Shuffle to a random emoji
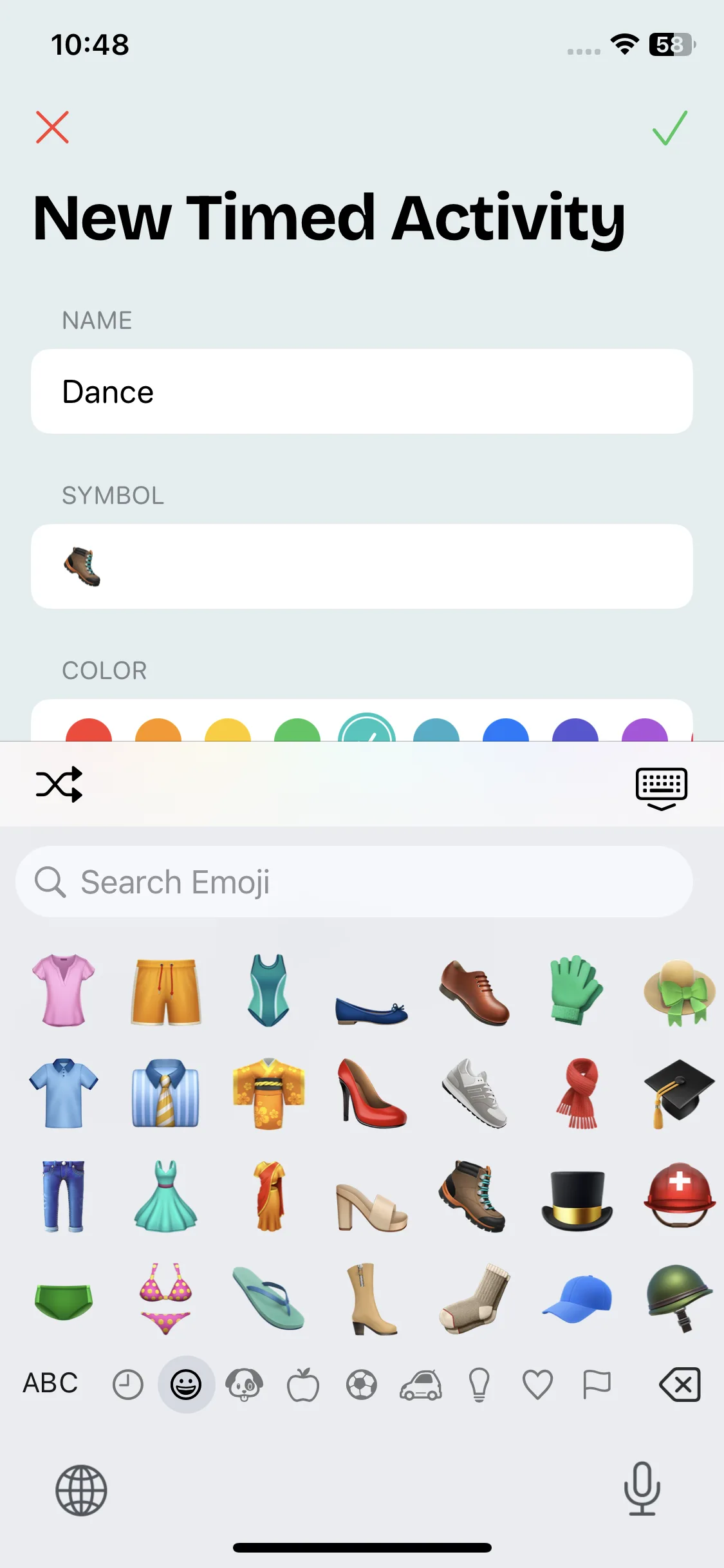Viewport: 724px width, 1568px height. 59,784
